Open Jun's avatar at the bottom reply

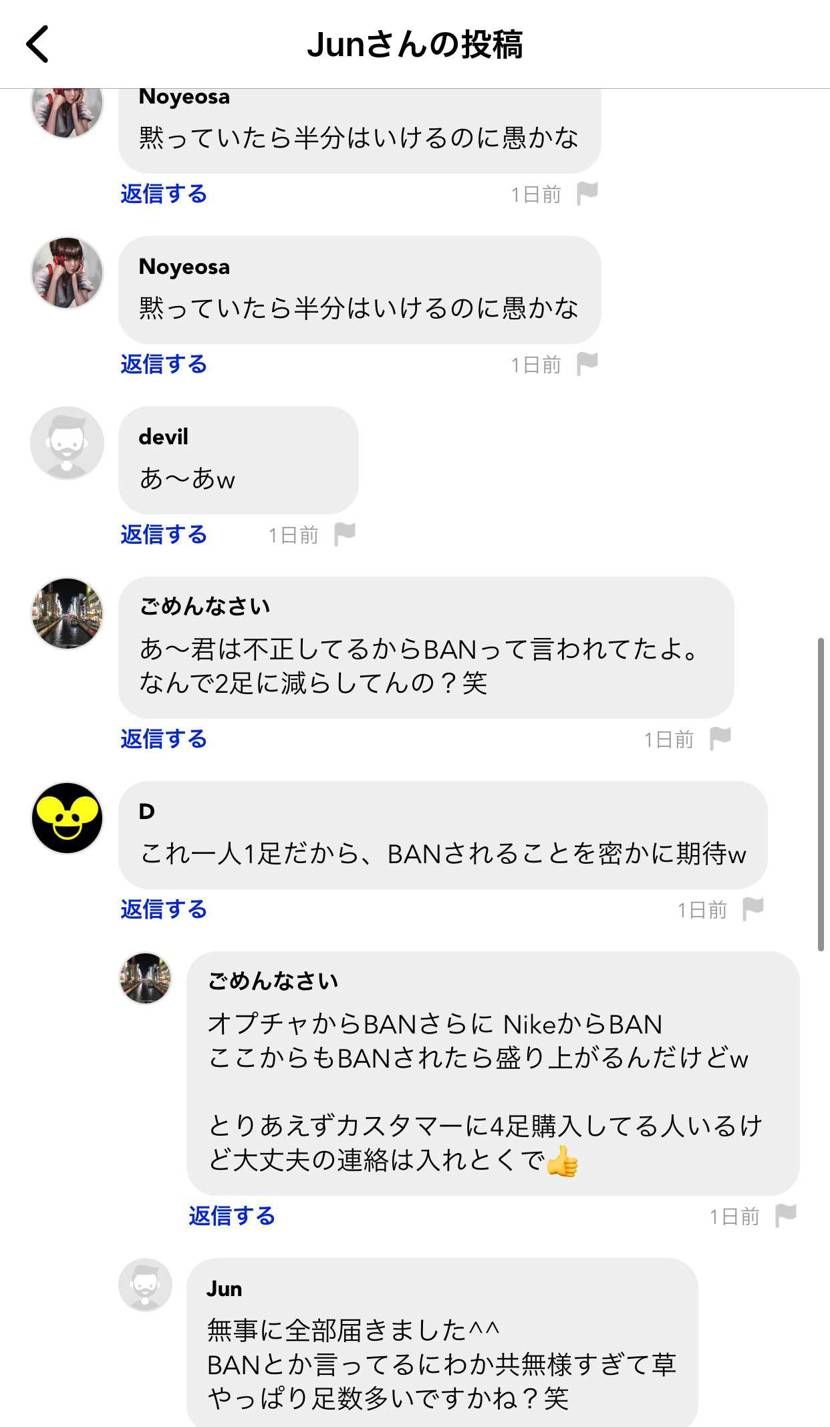click(146, 1287)
